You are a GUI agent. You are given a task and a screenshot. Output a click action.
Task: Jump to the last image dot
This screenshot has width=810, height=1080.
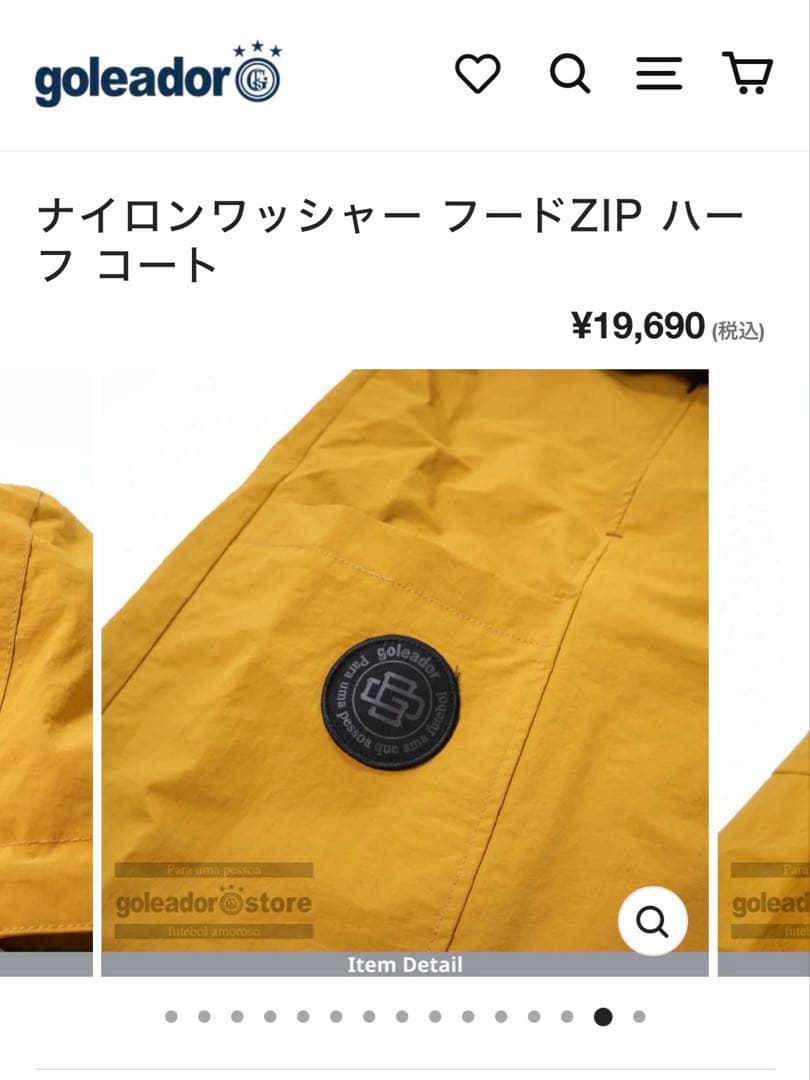point(639,1017)
